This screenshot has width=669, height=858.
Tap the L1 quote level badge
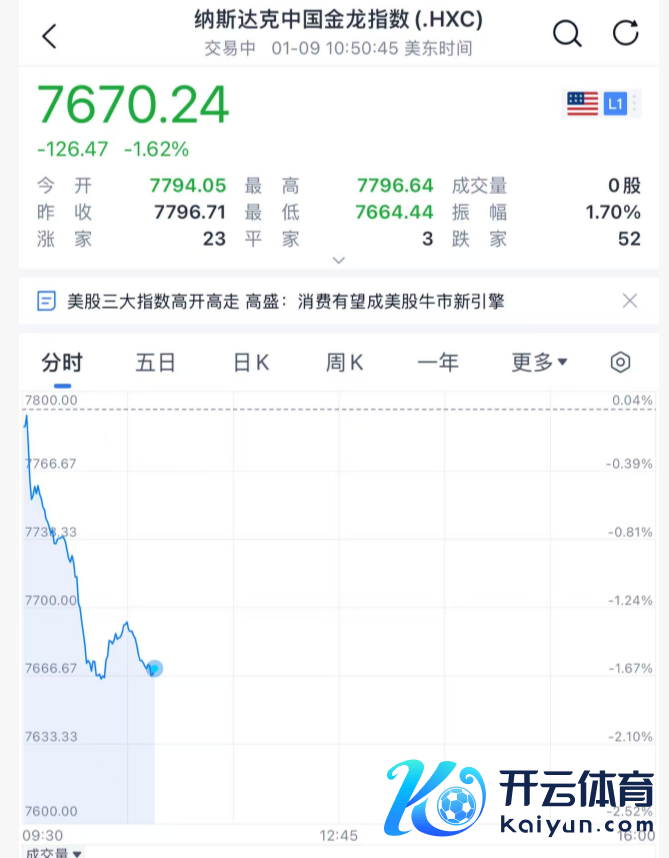615,103
